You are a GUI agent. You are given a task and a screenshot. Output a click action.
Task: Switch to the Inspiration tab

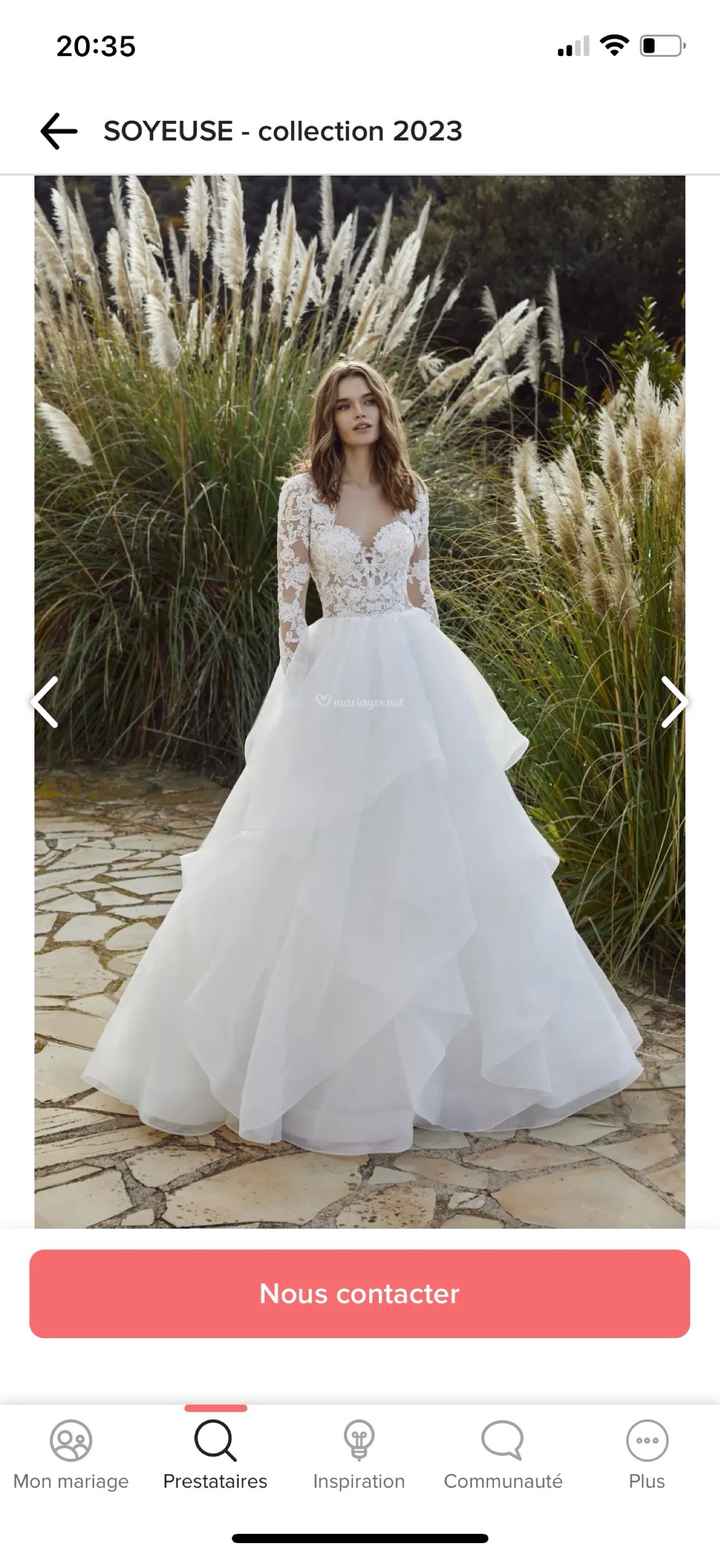click(359, 1455)
